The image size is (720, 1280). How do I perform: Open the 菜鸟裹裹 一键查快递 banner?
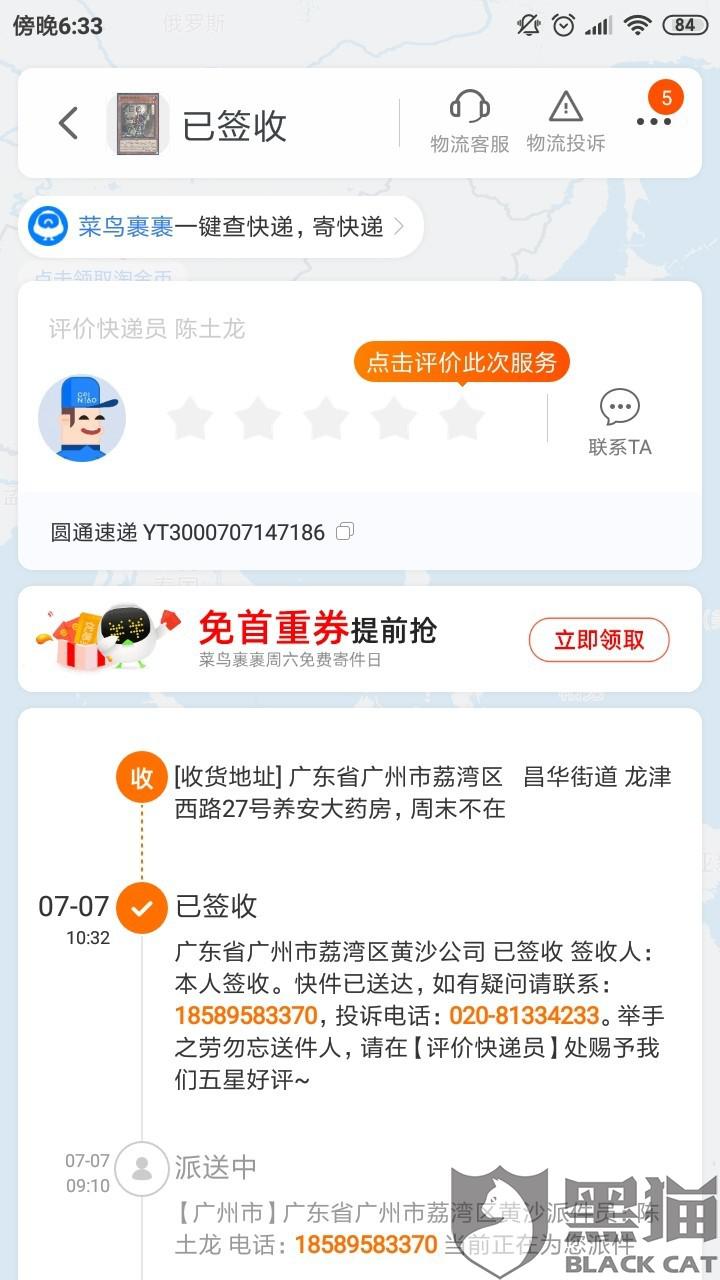click(220, 227)
